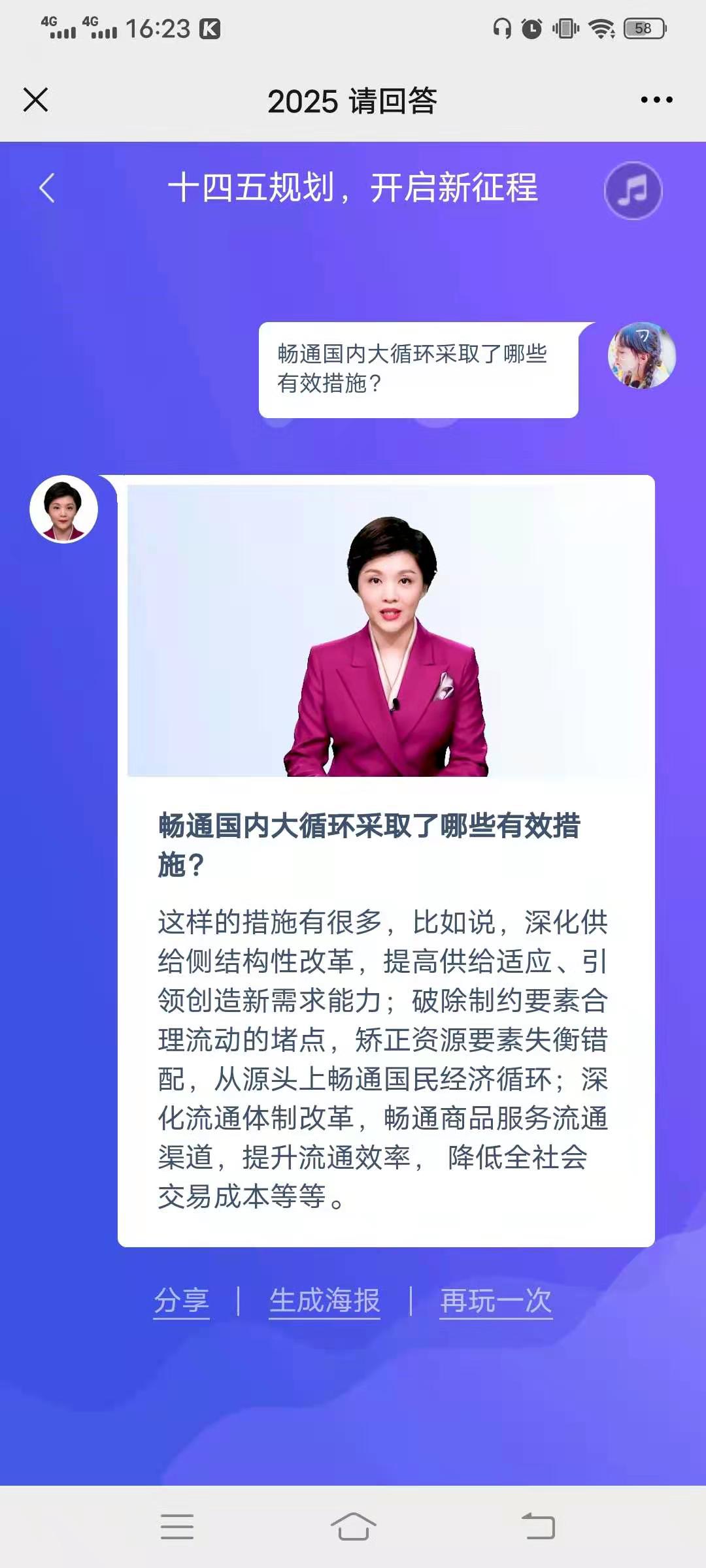Tap the 分享 share link
The image size is (706, 1568).
181,1301
